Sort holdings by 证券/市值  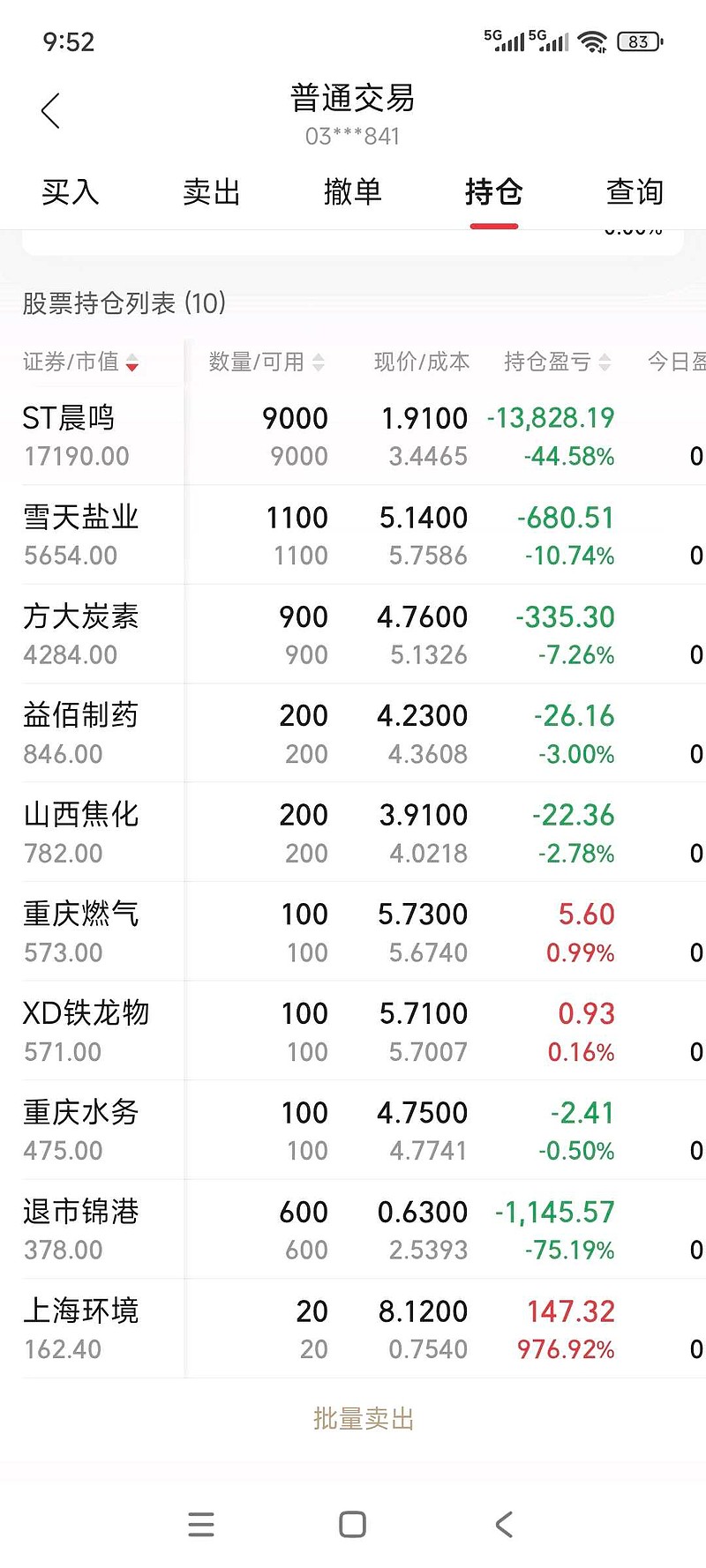click(x=81, y=362)
